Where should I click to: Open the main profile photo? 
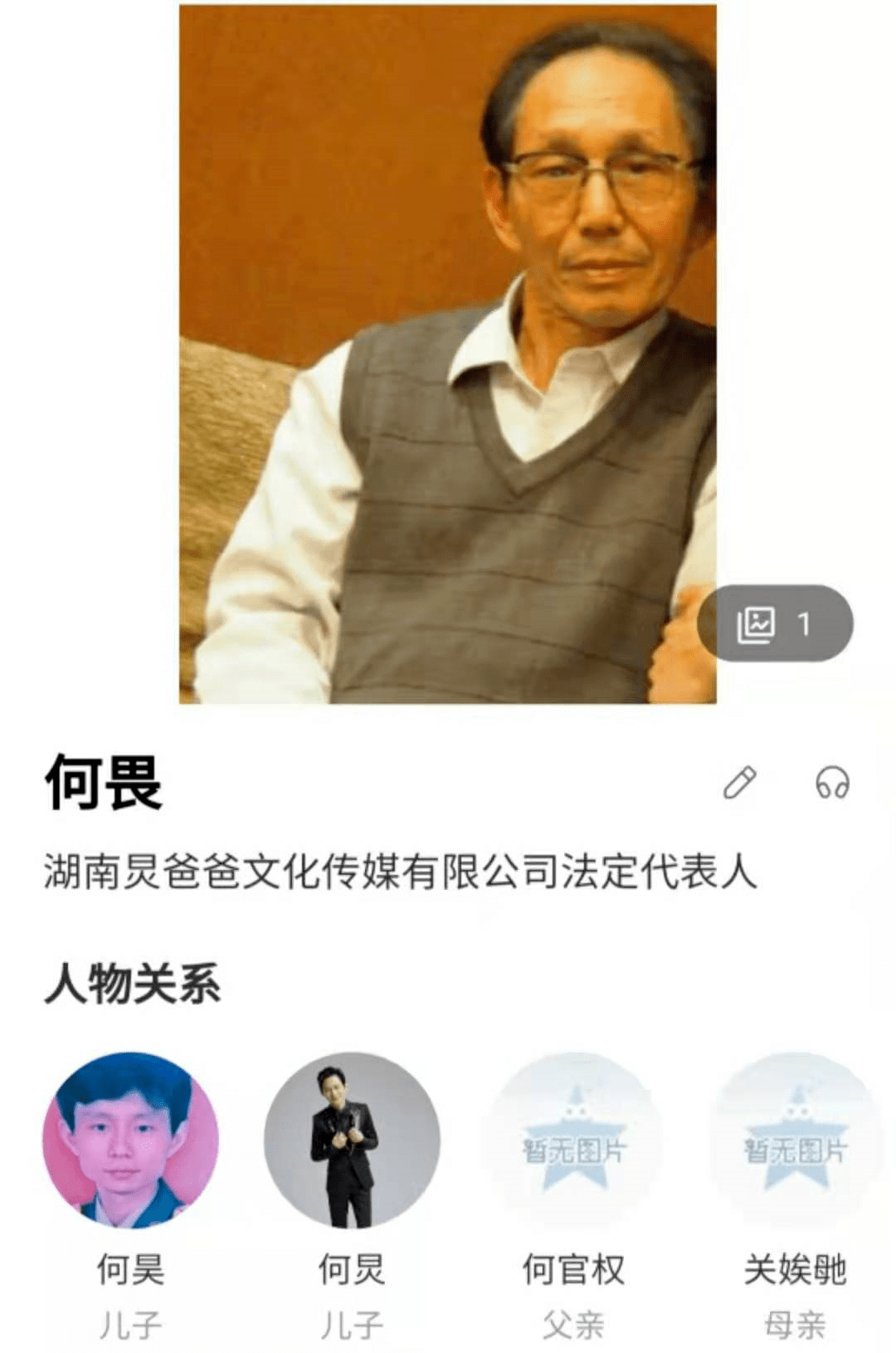448,354
